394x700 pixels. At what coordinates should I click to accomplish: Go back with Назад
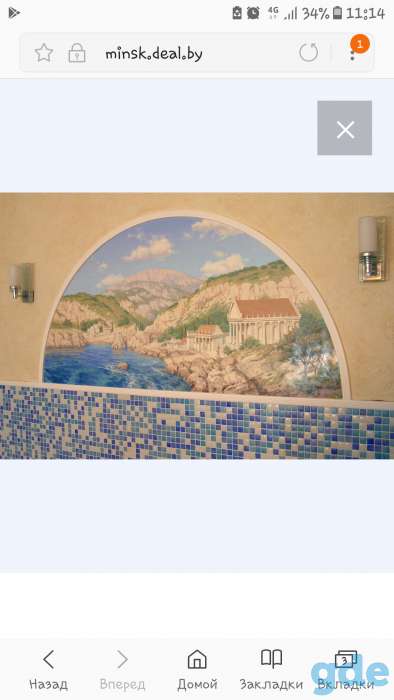point(48,670)
